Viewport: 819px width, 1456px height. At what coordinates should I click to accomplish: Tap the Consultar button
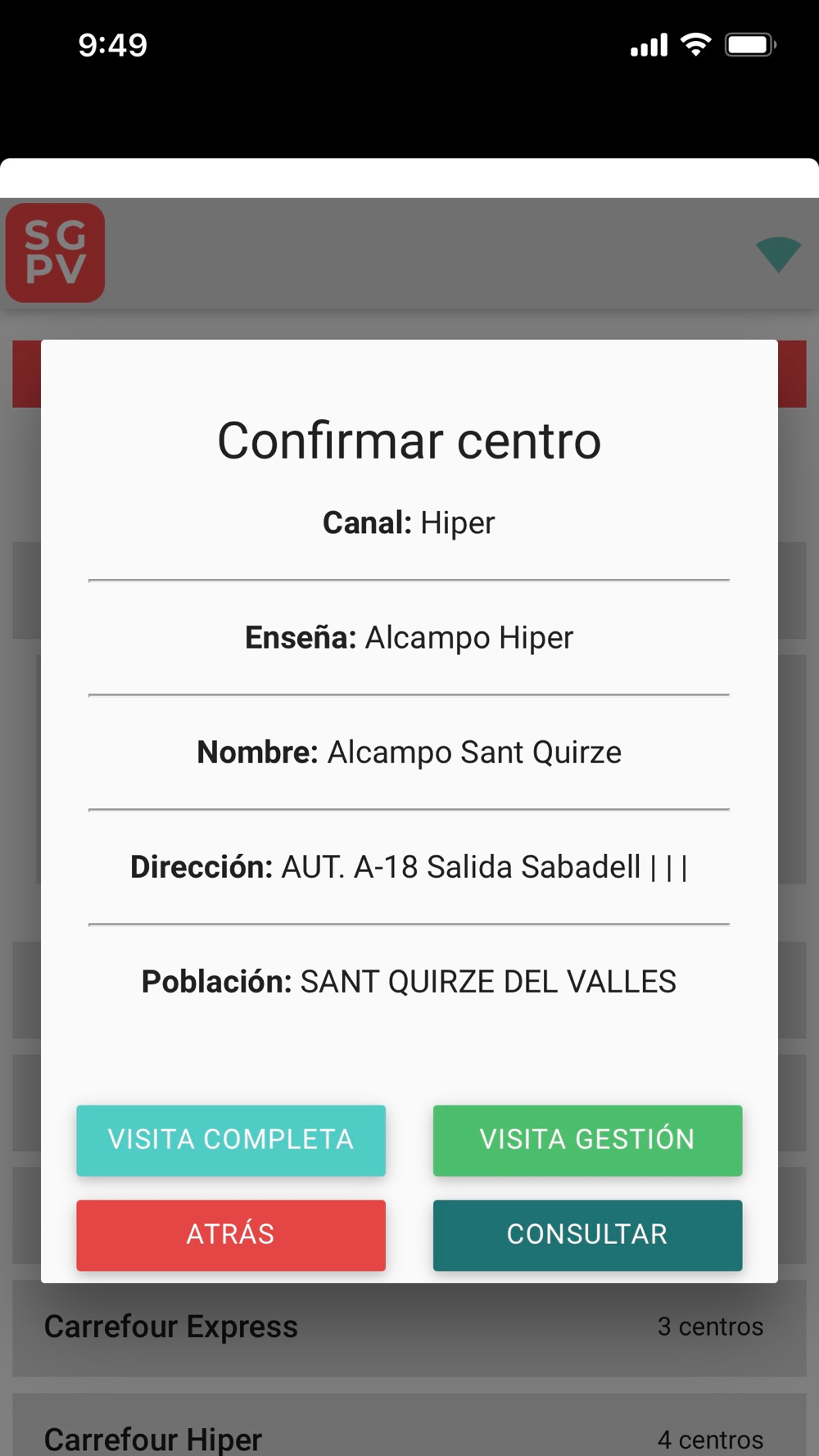587,1235
